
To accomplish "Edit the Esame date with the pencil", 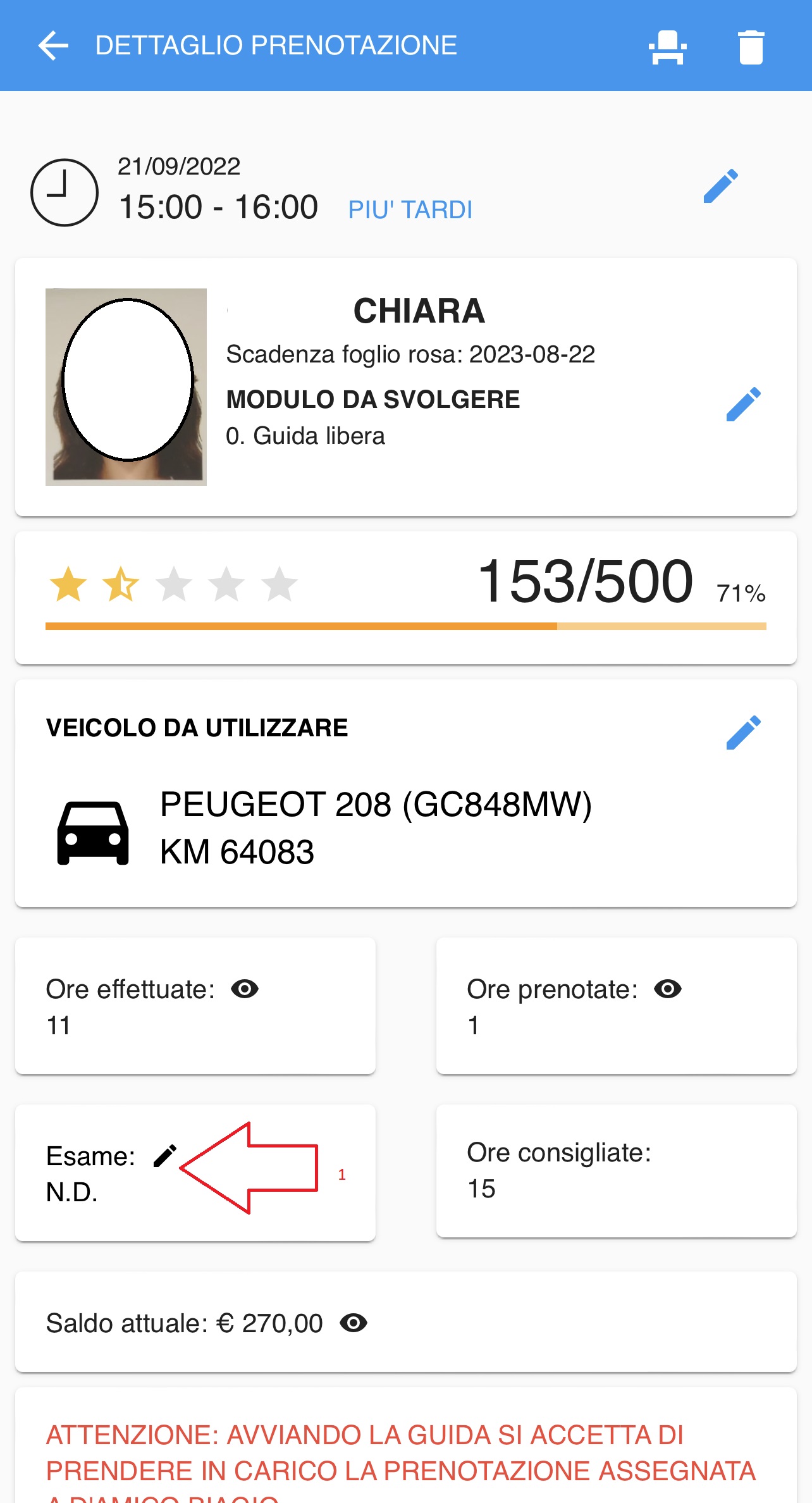I will tap(165, 1156).
